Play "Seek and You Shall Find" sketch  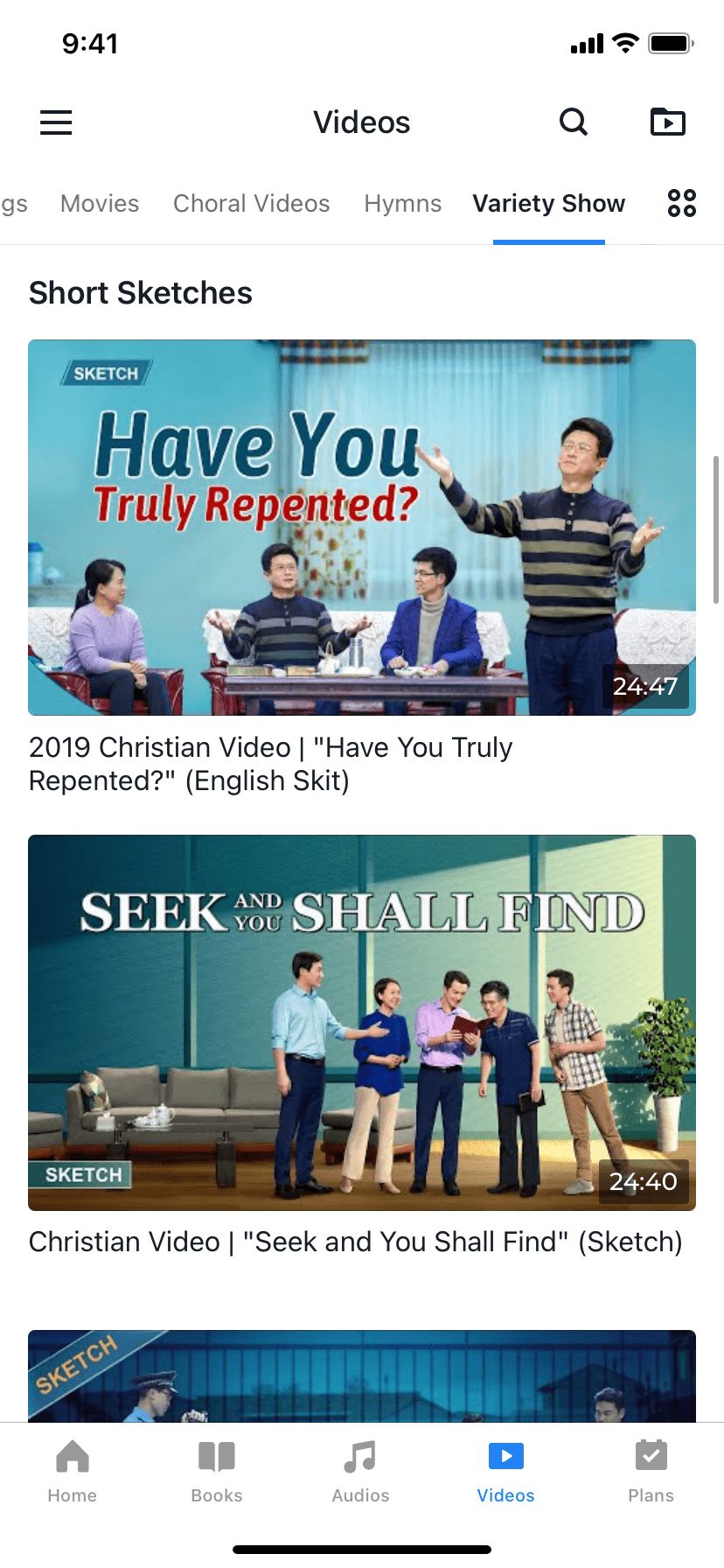[362, 1023]
